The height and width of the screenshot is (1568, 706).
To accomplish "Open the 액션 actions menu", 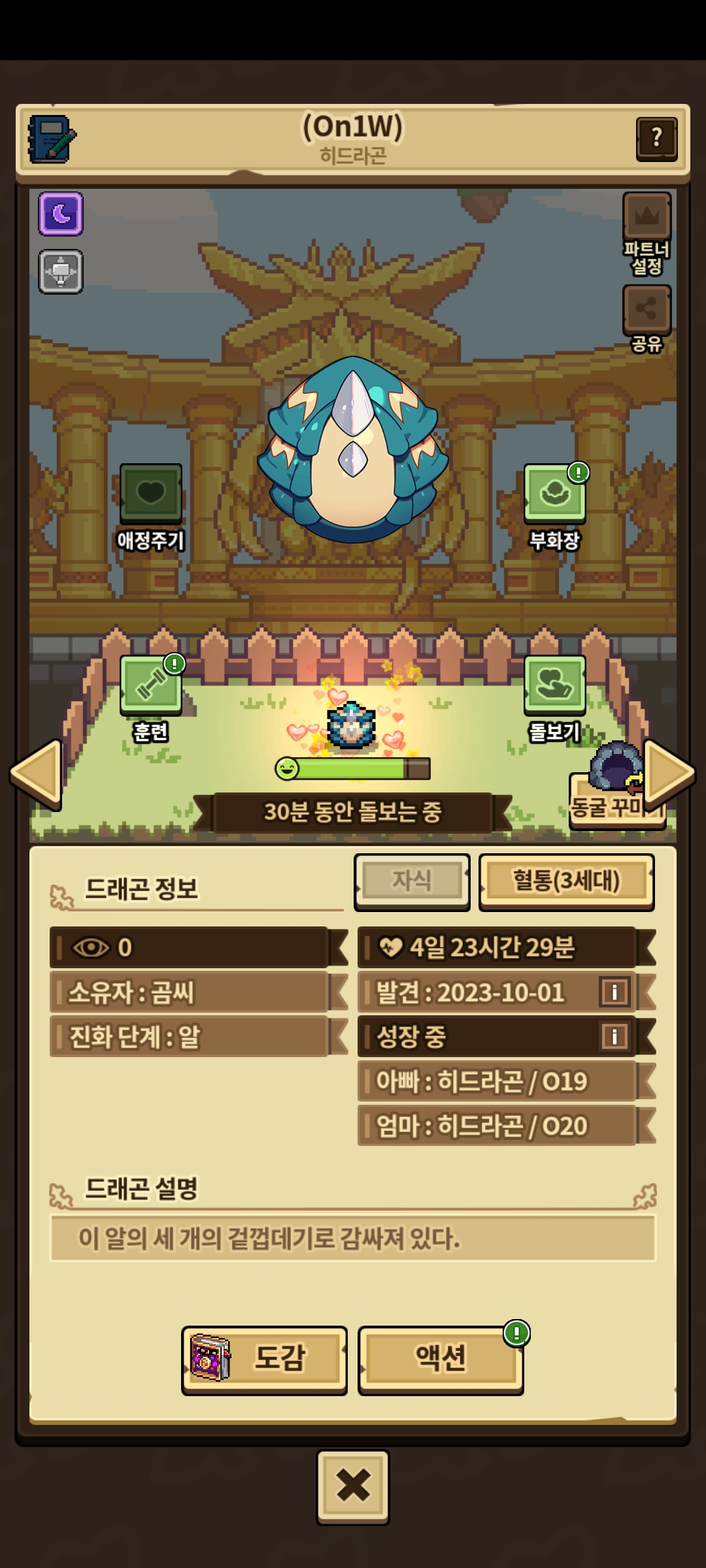I will [x=441, y=1359].
